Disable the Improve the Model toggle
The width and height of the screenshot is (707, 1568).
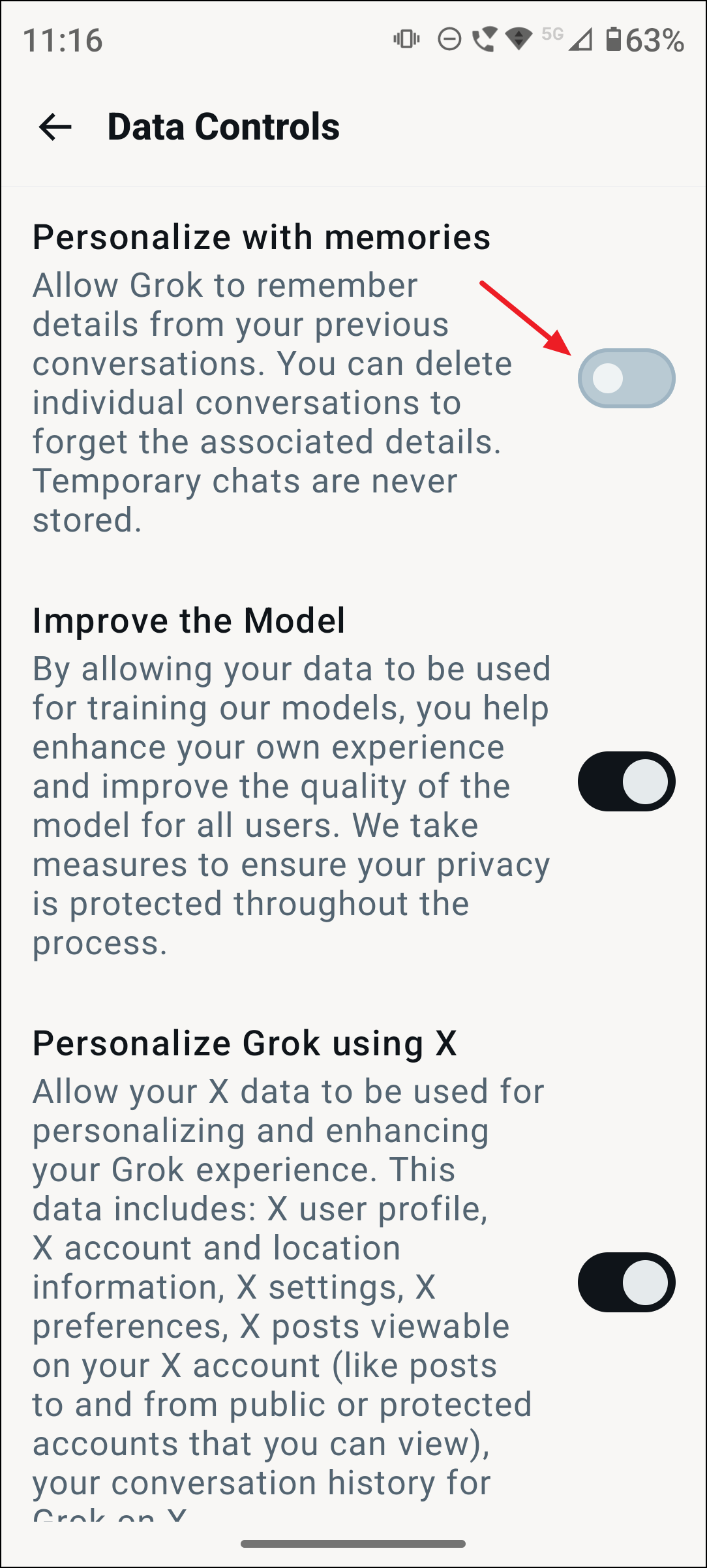click(625, 781)
